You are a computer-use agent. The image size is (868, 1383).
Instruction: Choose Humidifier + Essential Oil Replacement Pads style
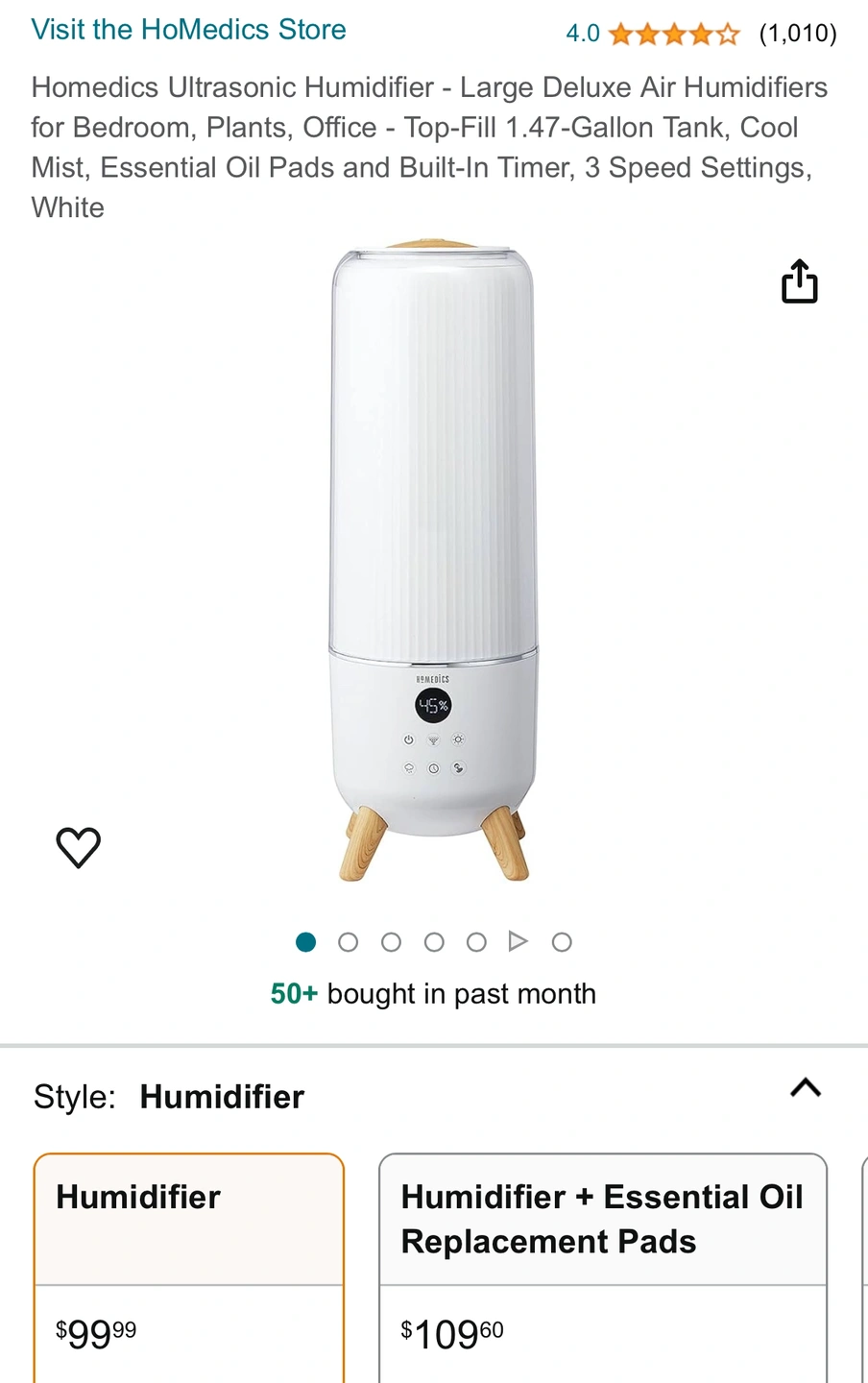[x=602, y=1268]
